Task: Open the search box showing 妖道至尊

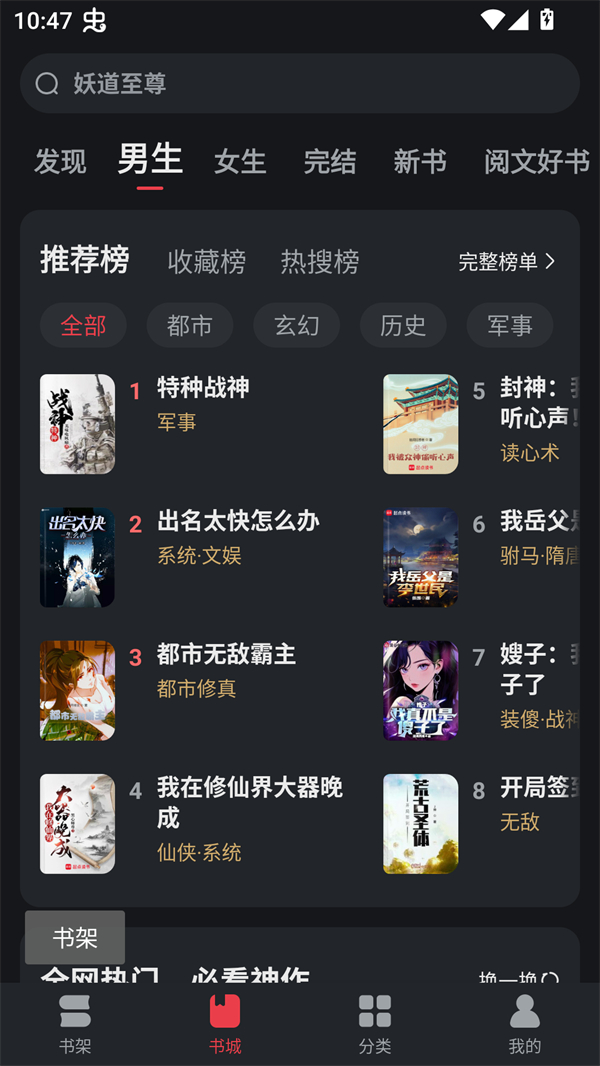Action: pyautogui.click(x=300, y=83)
